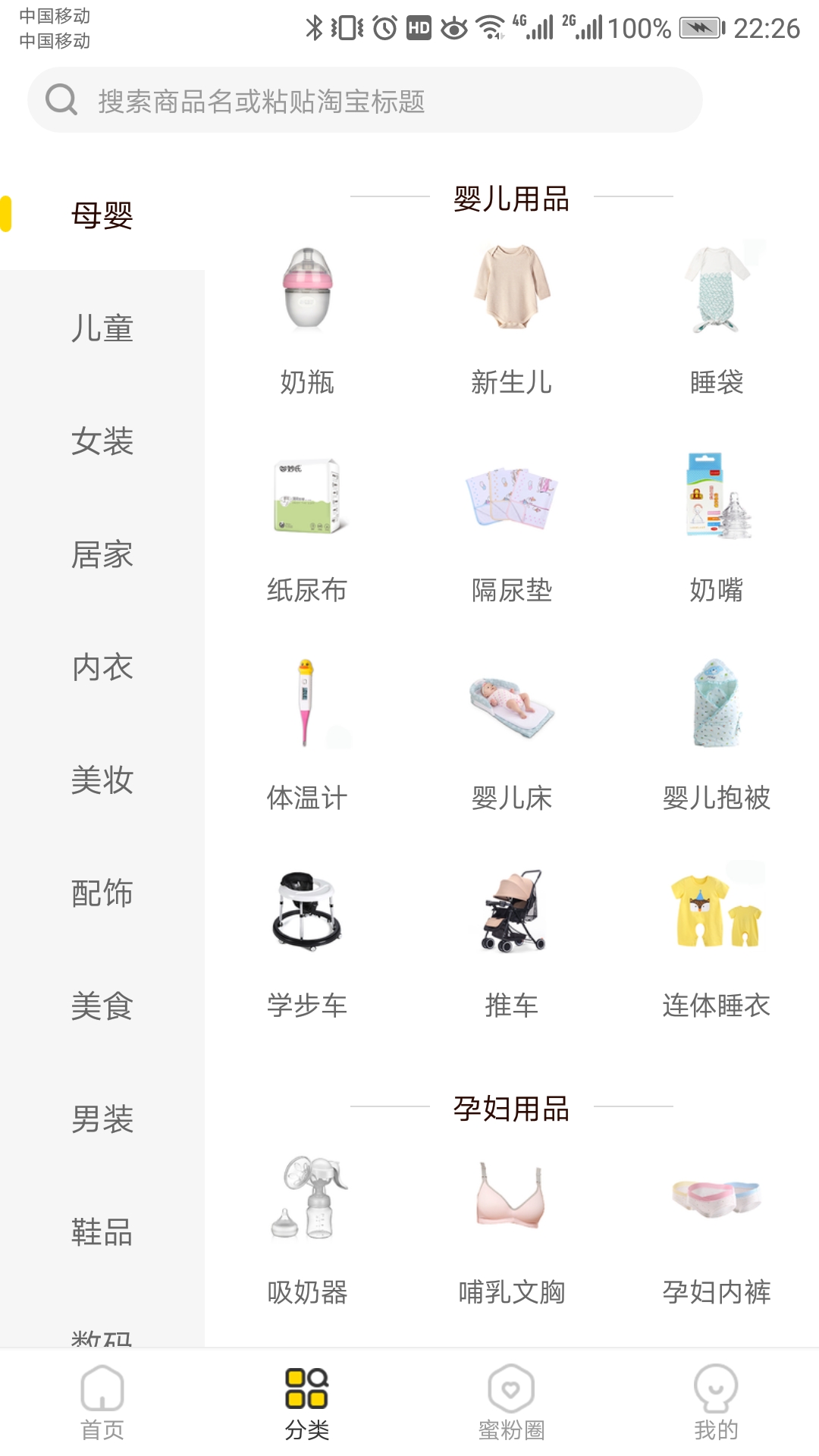Select the 母婴 sidebar category
This screenshot has height=1456, width=819.
[104, 215]
